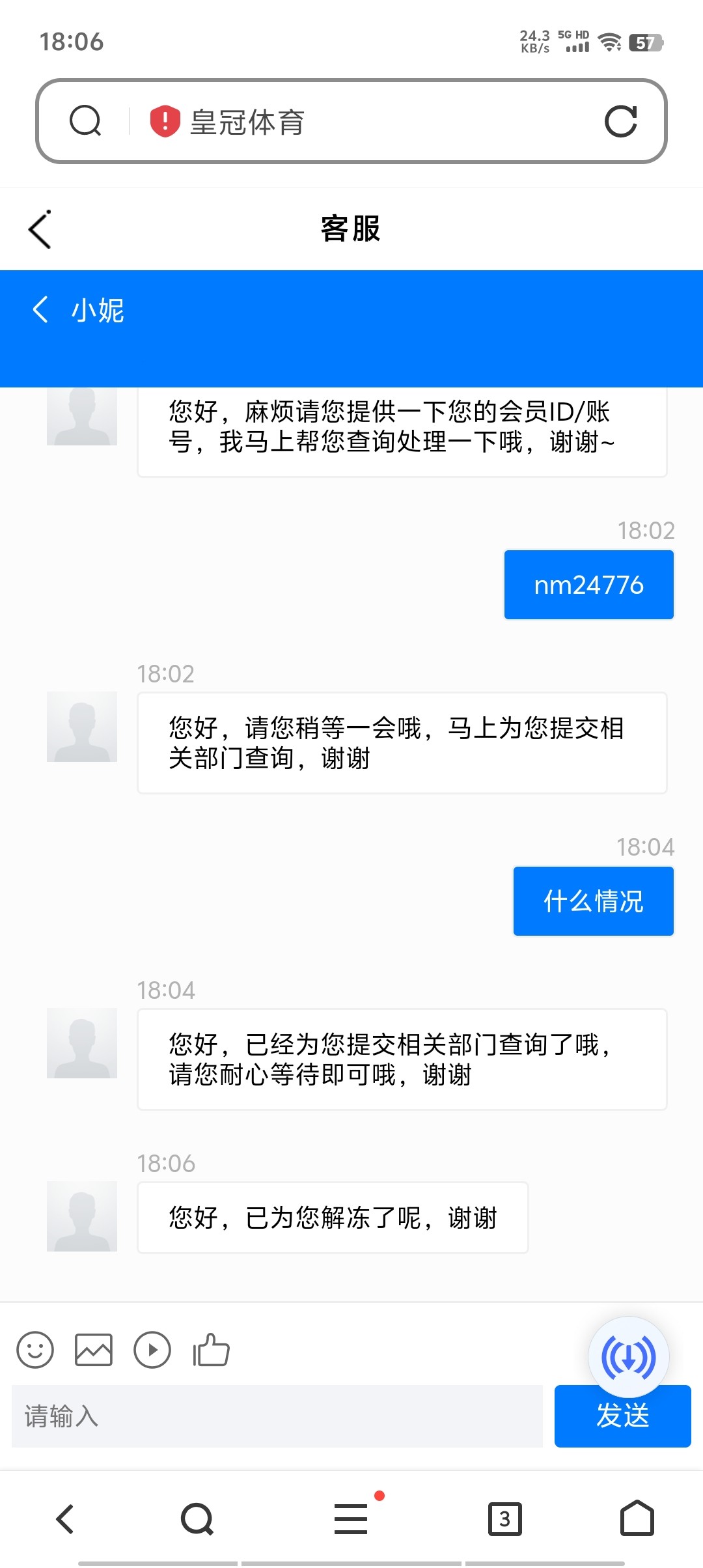View the 3 open browser tabs
The image size is (703, 1568).
pos(504,1519)
